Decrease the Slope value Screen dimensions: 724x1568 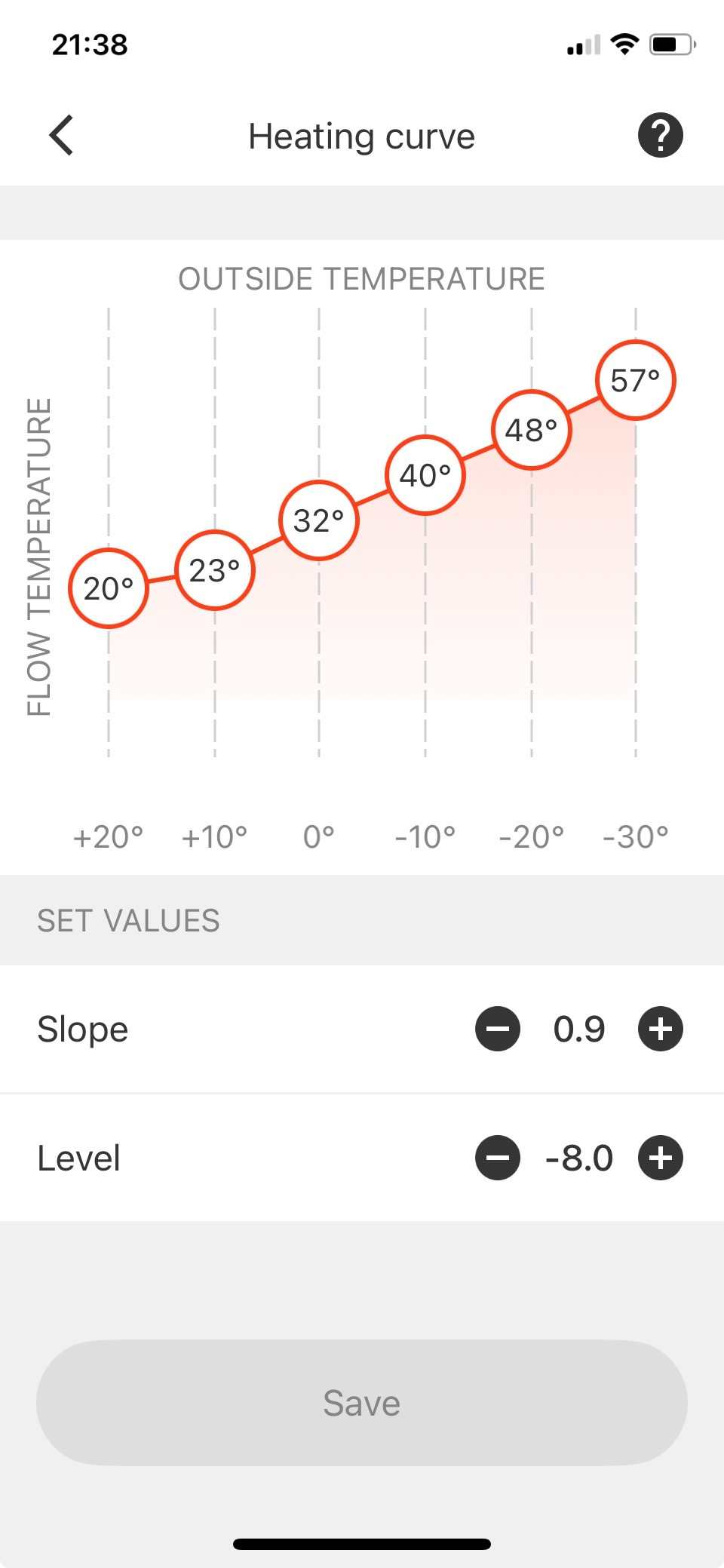tap(498, 1029)
